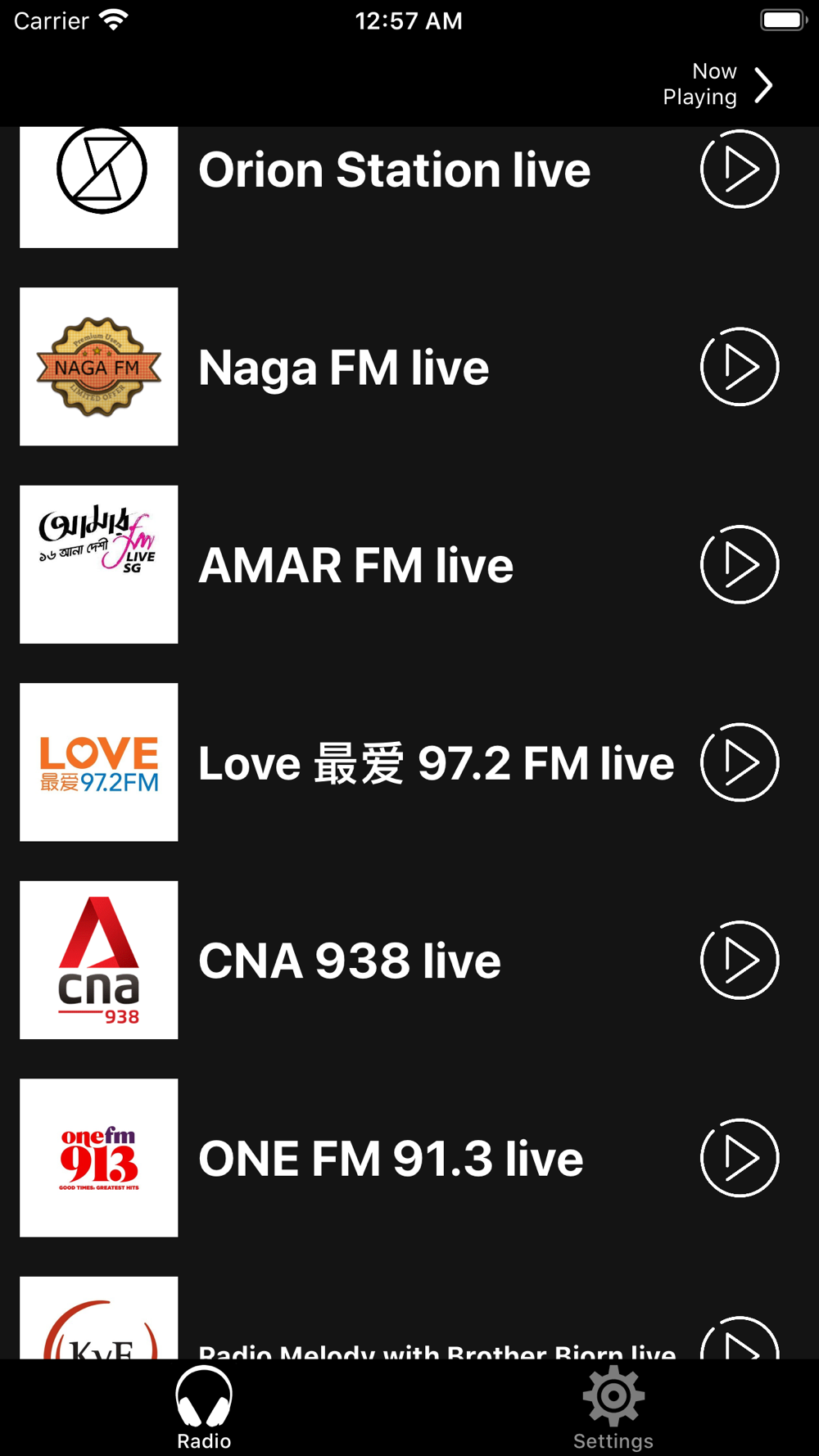
Task: Play Naga FM live
Action: click(740, 367)
